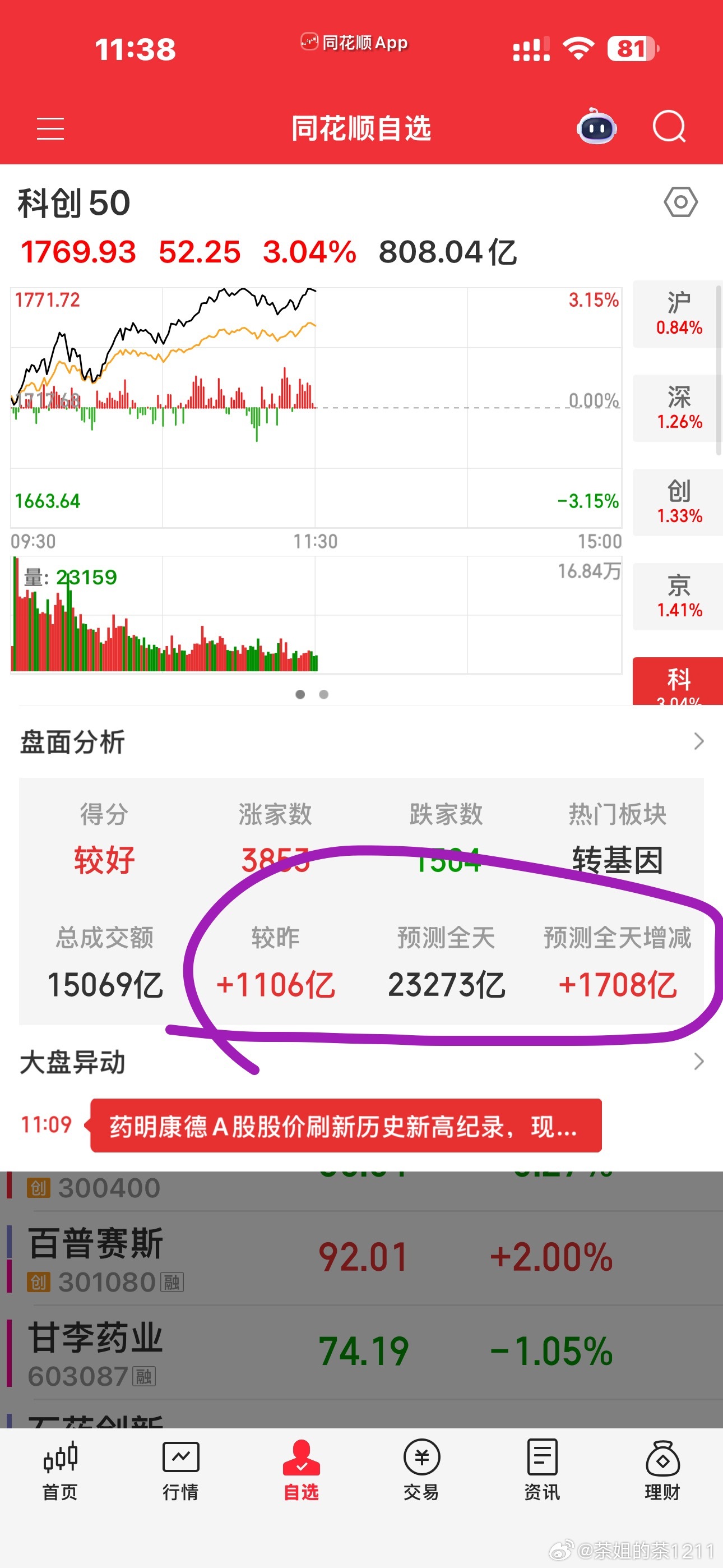Tap the search magnifier icon
The width and height of the screenshot is (723, 1568).
tap(669, 127)
